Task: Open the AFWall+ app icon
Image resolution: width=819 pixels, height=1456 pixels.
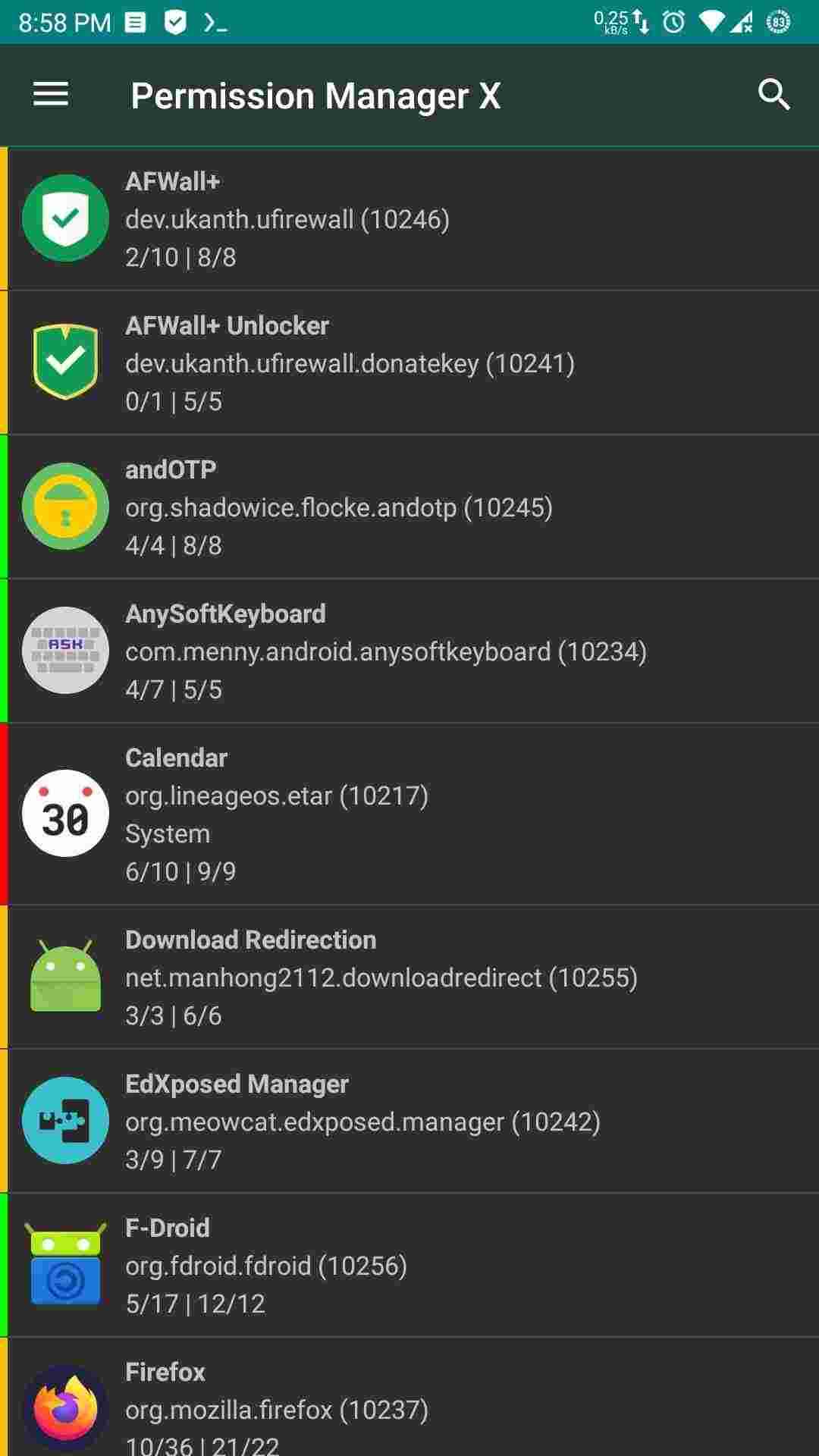Action: coord(64,220)
